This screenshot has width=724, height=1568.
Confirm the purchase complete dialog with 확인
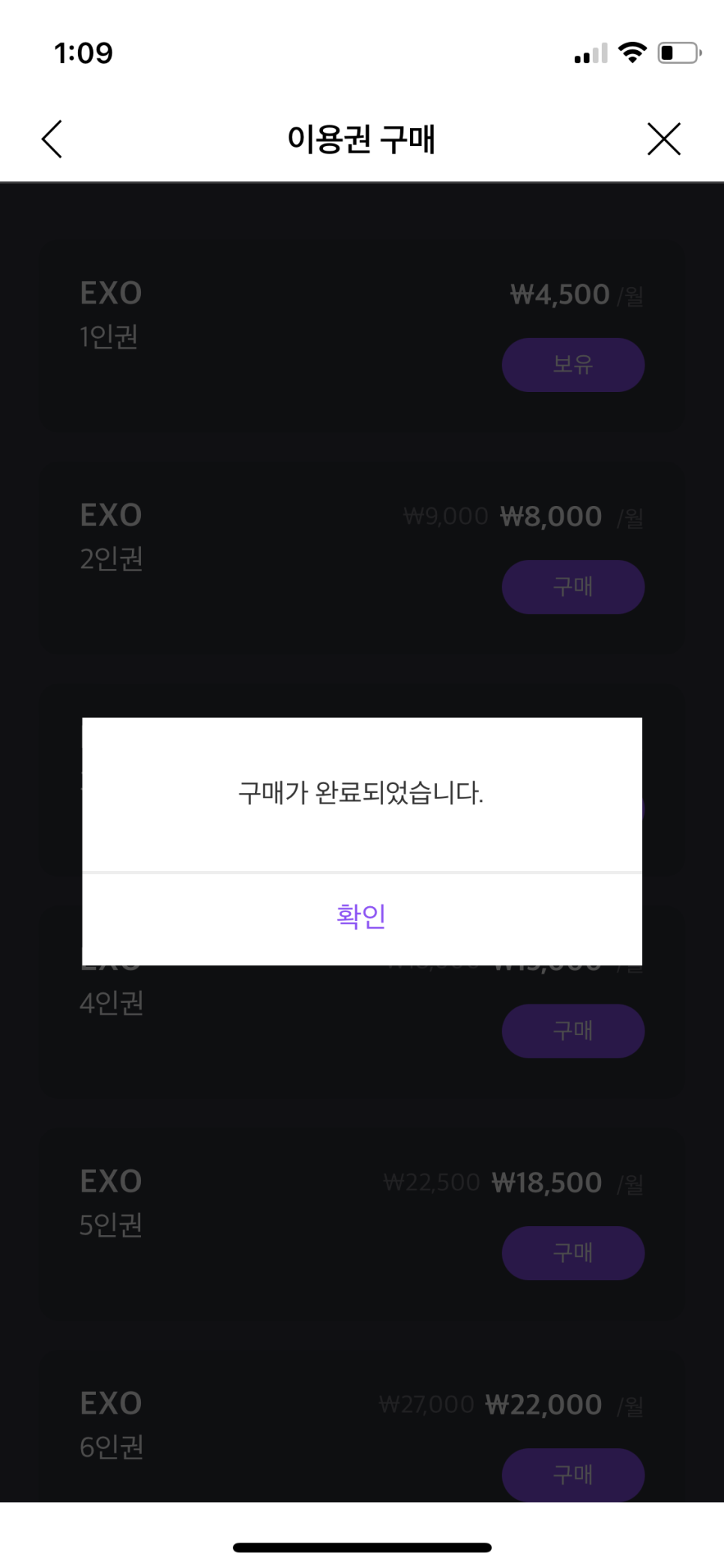point(361,917)
